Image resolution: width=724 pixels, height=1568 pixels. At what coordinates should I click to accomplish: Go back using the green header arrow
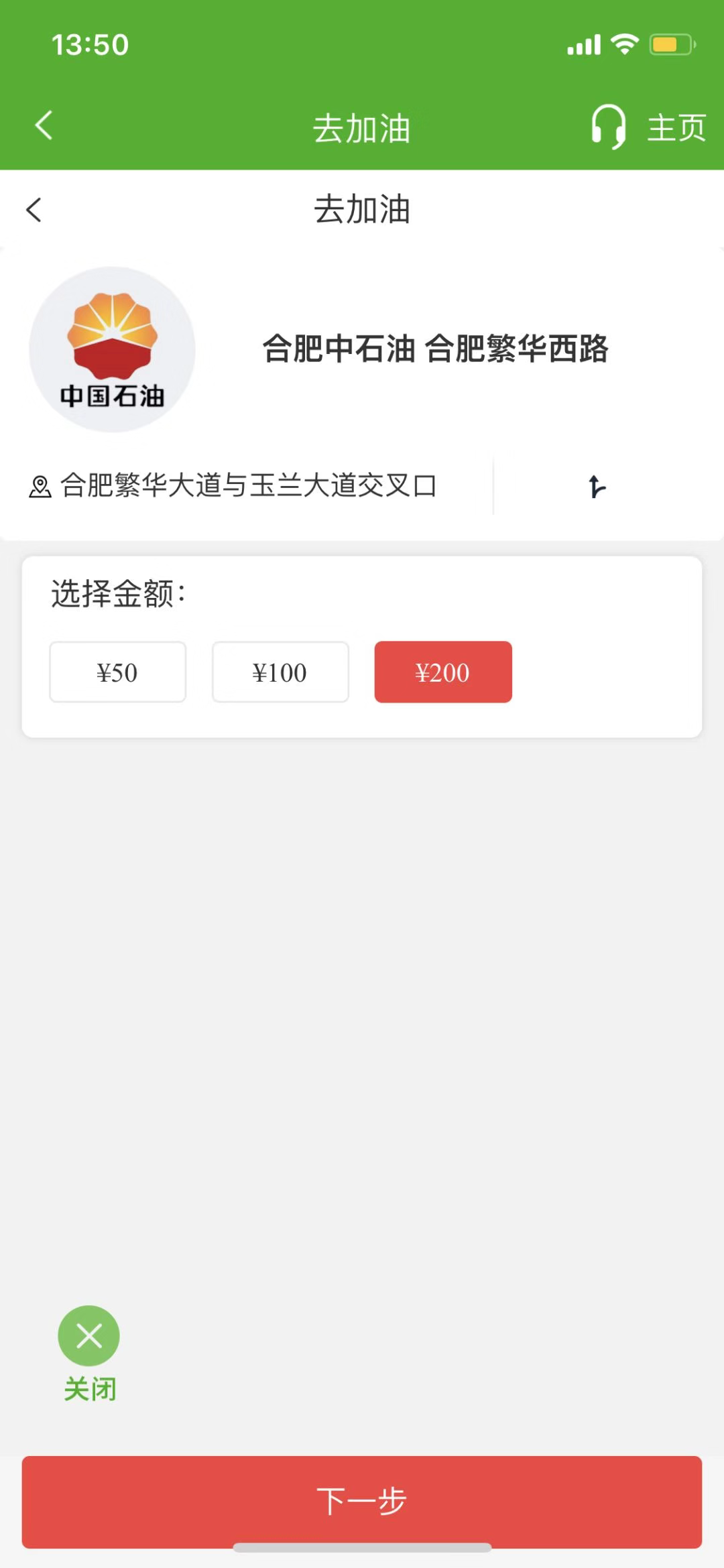tap(44, 125)
